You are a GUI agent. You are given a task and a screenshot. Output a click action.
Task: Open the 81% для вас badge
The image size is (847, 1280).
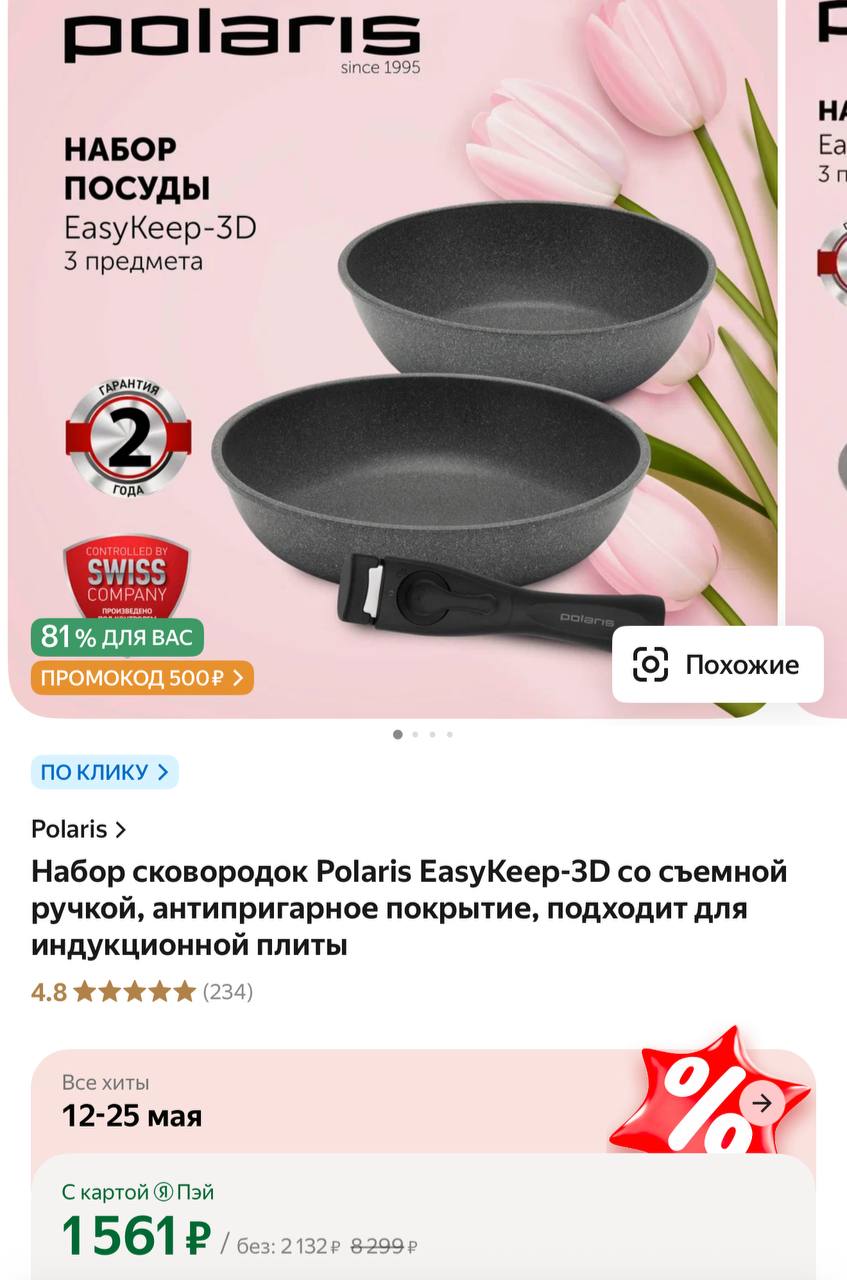118,637
